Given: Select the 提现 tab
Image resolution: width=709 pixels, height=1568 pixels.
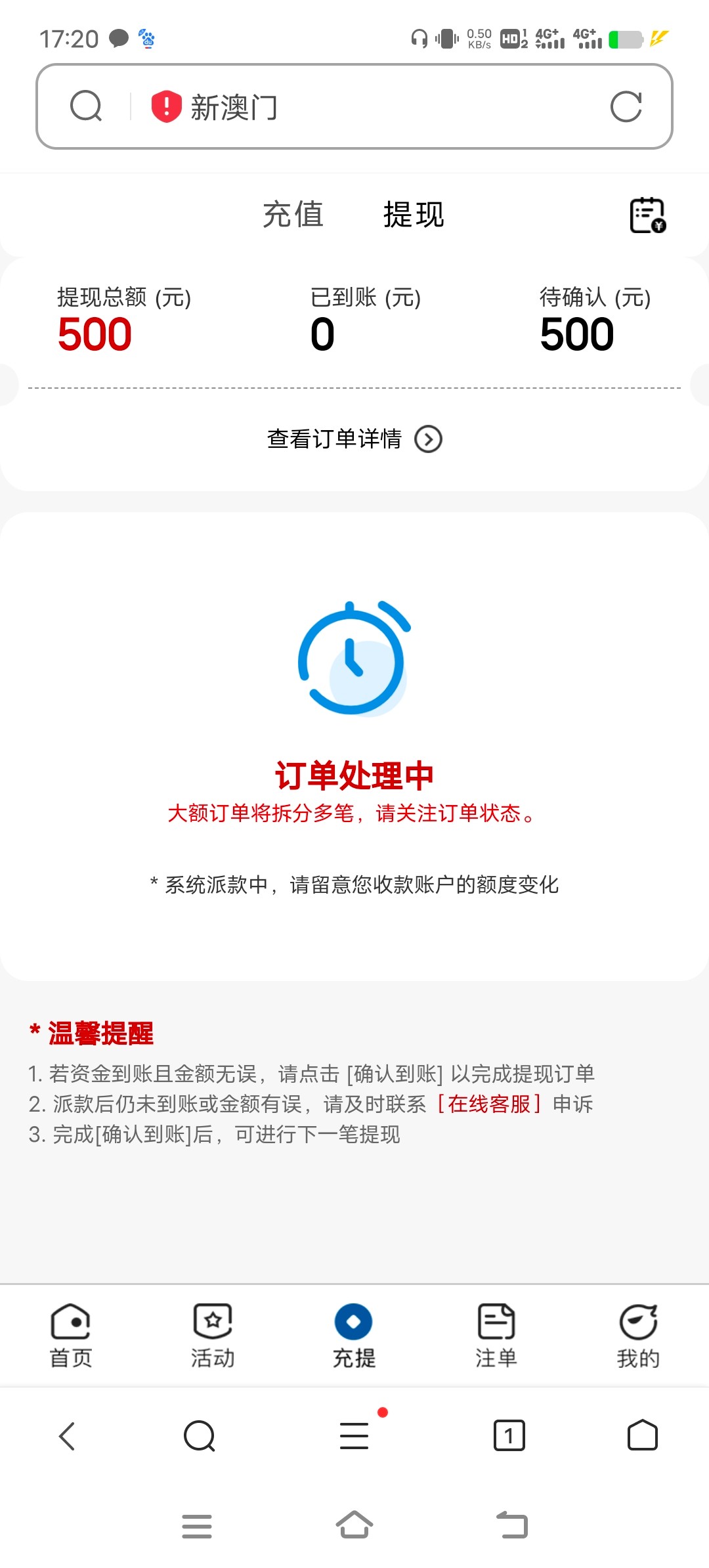Looking at the screenshot, I should [414, 215].
